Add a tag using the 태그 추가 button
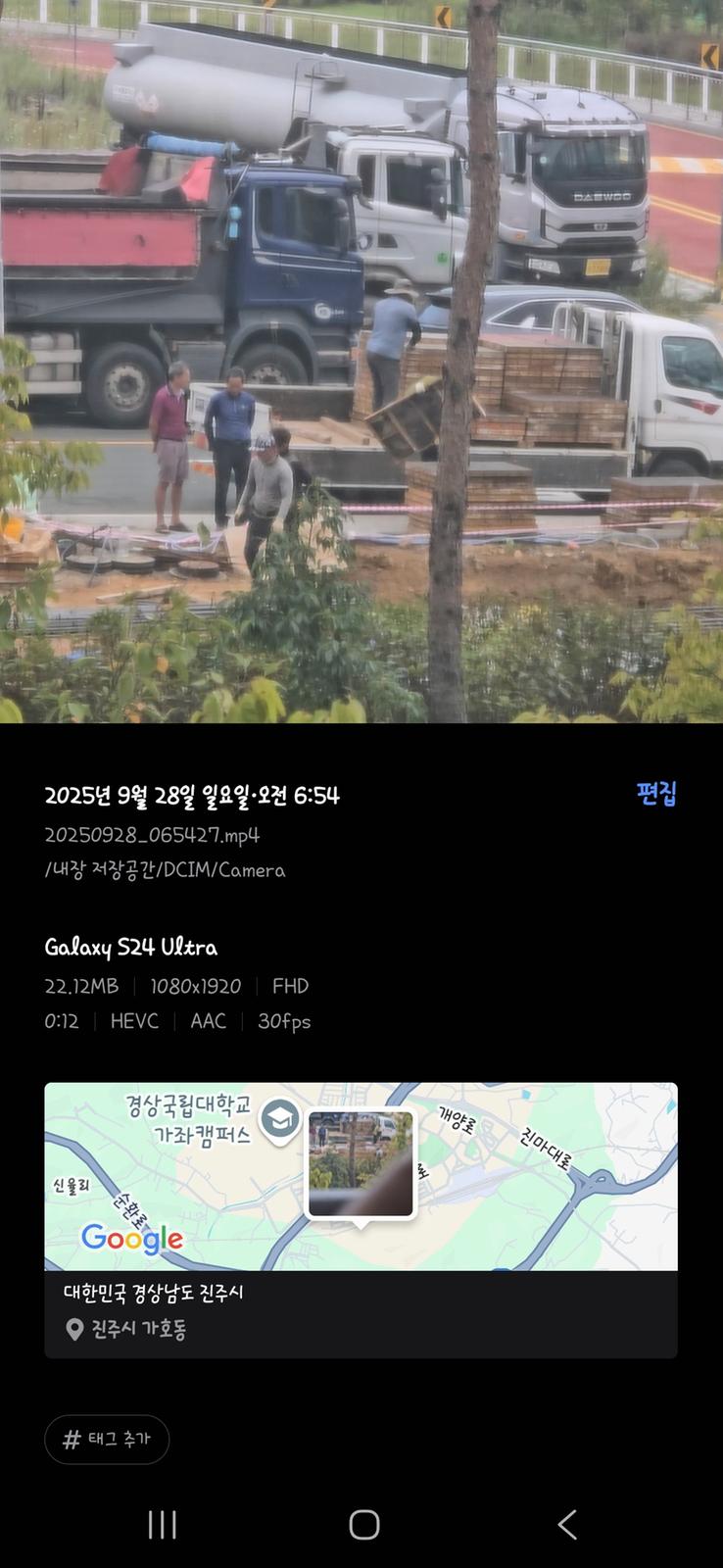This screenshot has width=723, height=1568. tap(107, 1439)
